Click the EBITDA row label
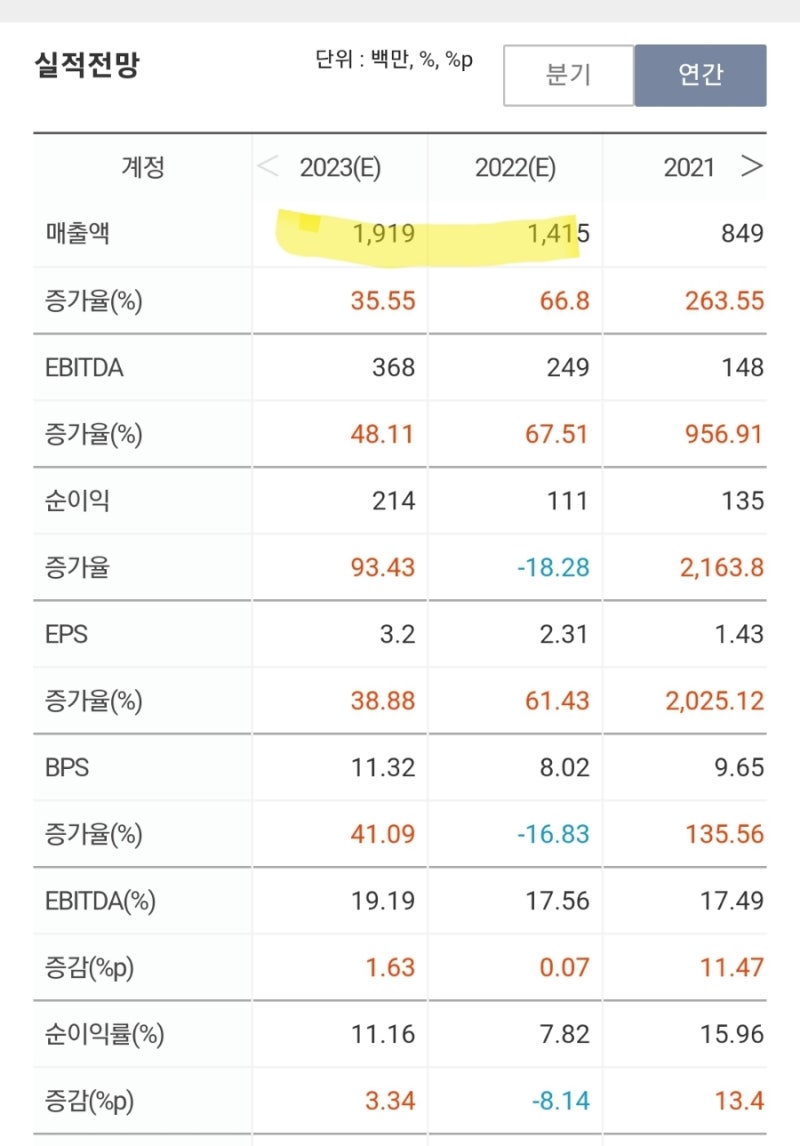This screenshot has height=1146, width=800. pyautogui.click(x=79, y=368)
